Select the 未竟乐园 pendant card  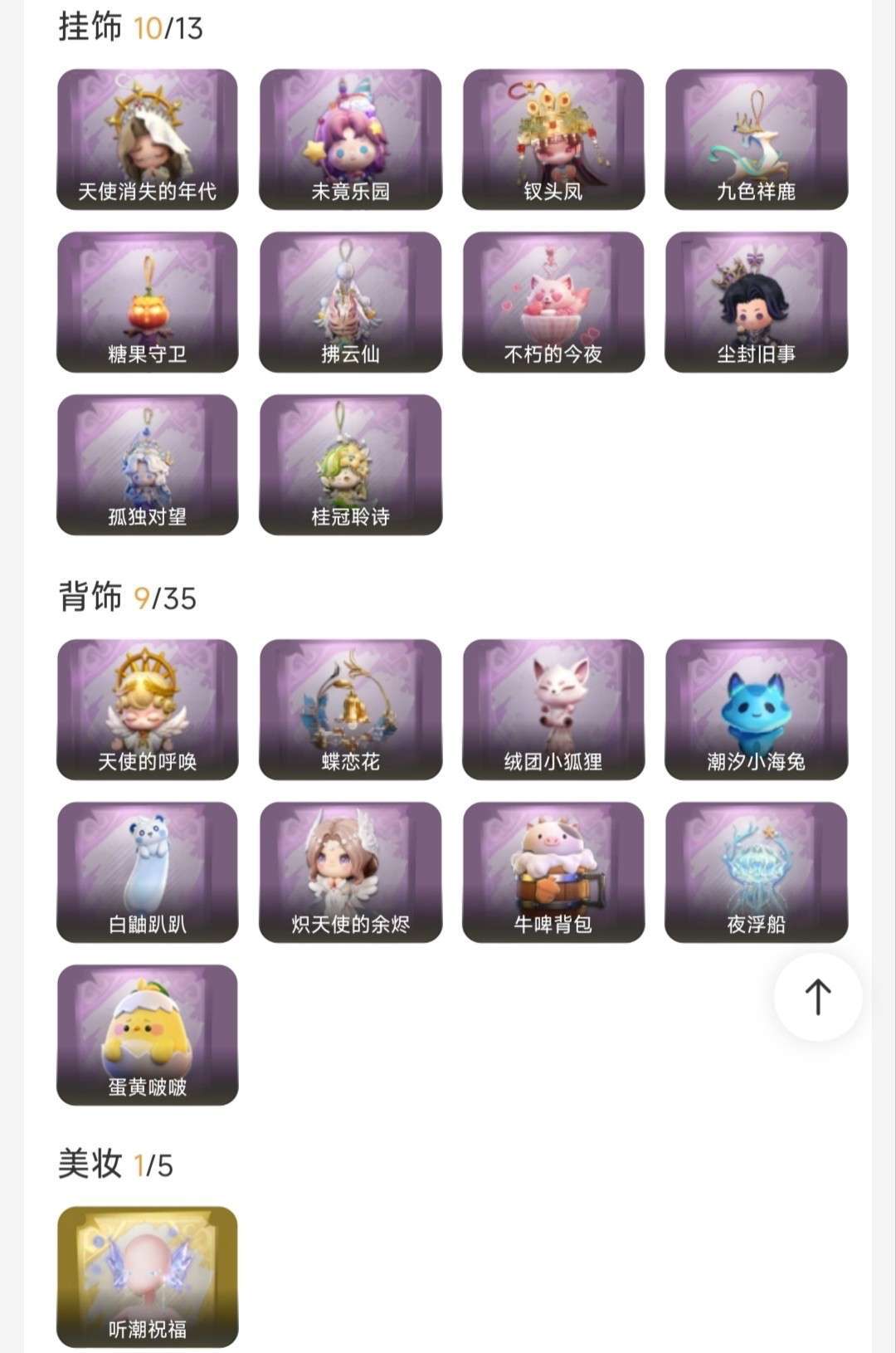click(x=350, y=139)
